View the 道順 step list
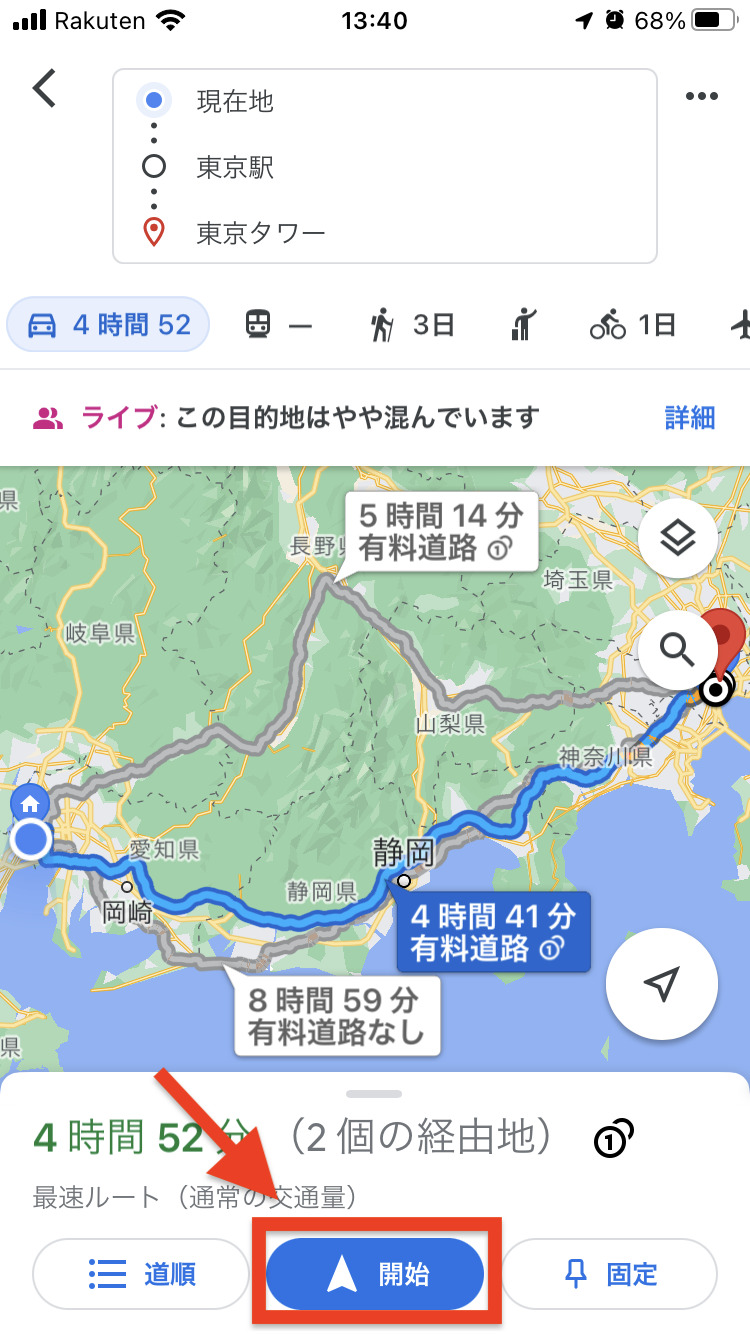750x1334 pixels. (x=141, y=1274)
